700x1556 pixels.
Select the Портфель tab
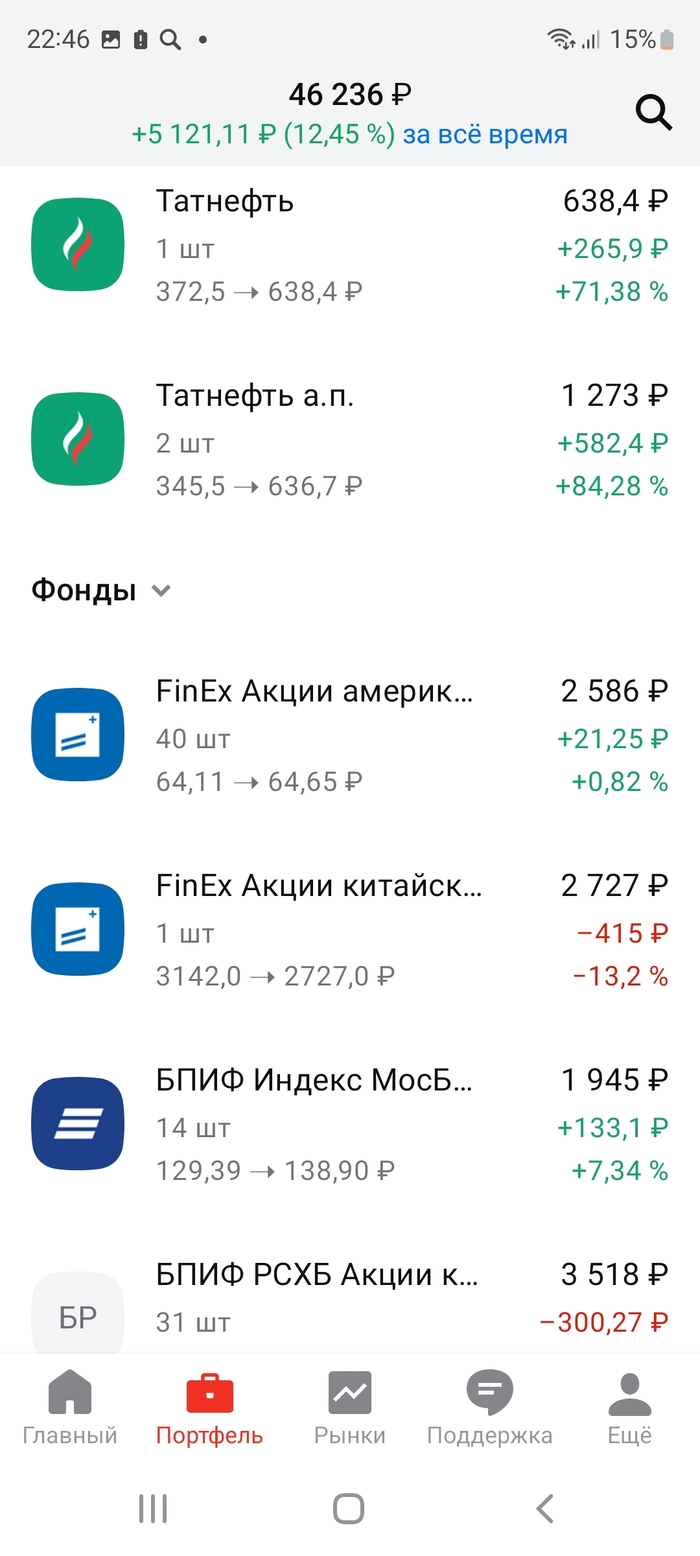coord(209,1409)
